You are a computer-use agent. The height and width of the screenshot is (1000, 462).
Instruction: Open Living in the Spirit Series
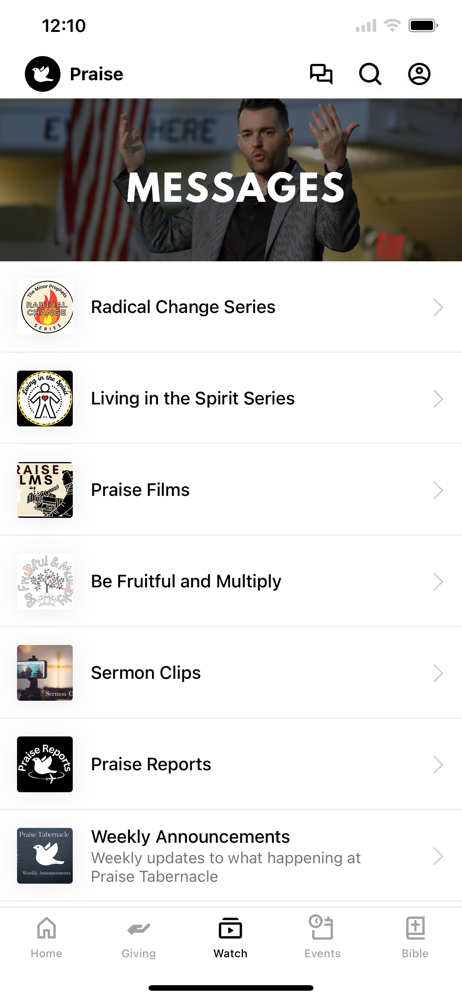click(x=231, y=399)
